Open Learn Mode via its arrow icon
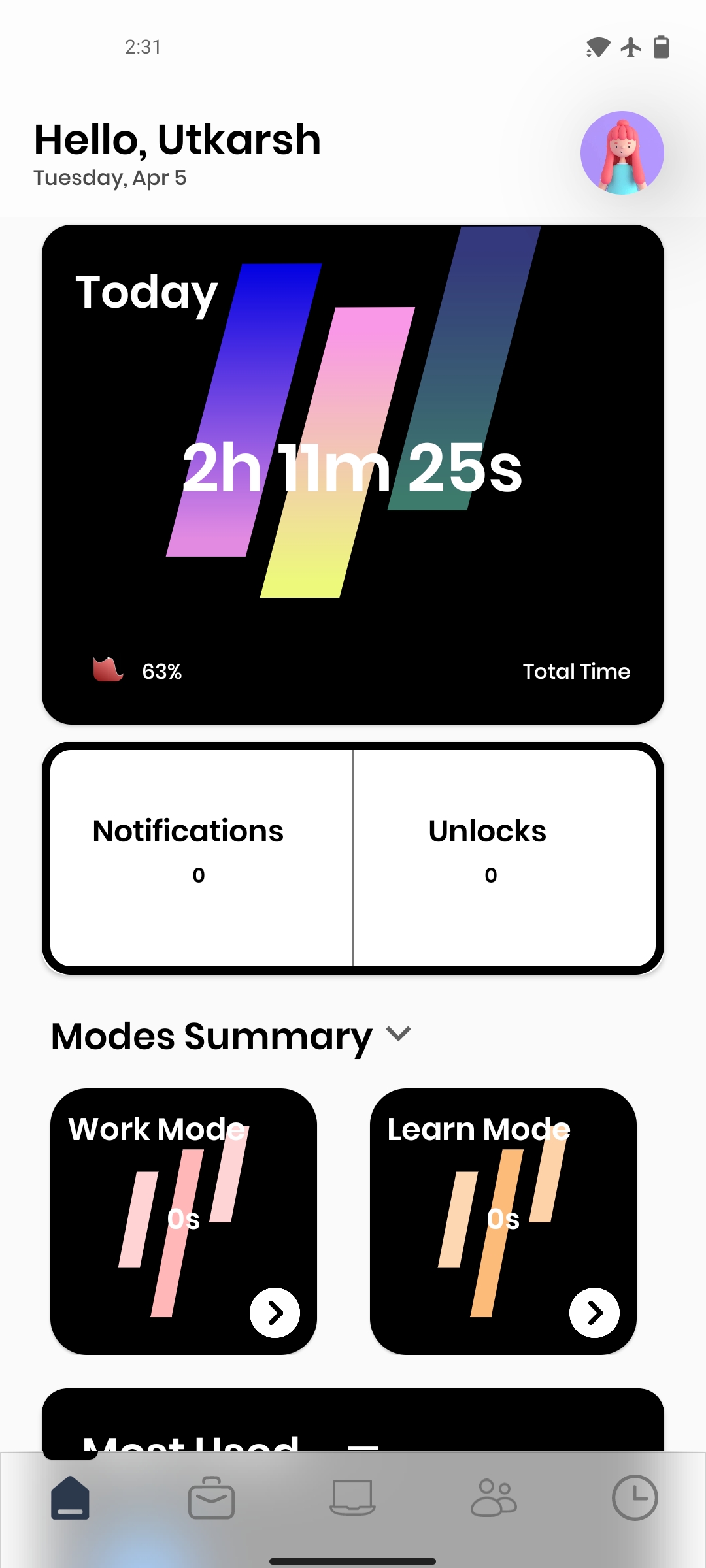The width and height of the screenshot is (706, 1568). tap(594, 1313)
